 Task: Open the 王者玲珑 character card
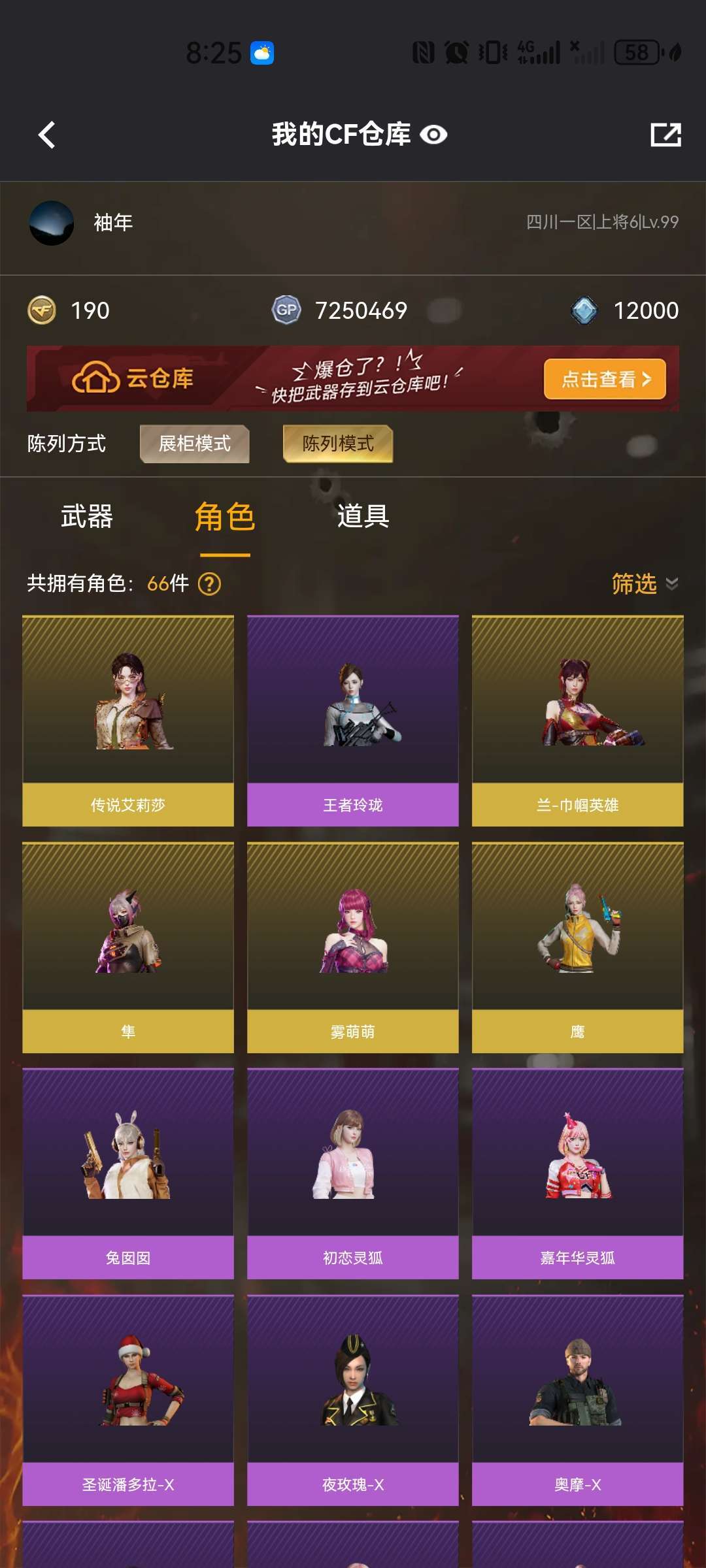point(353,721)
